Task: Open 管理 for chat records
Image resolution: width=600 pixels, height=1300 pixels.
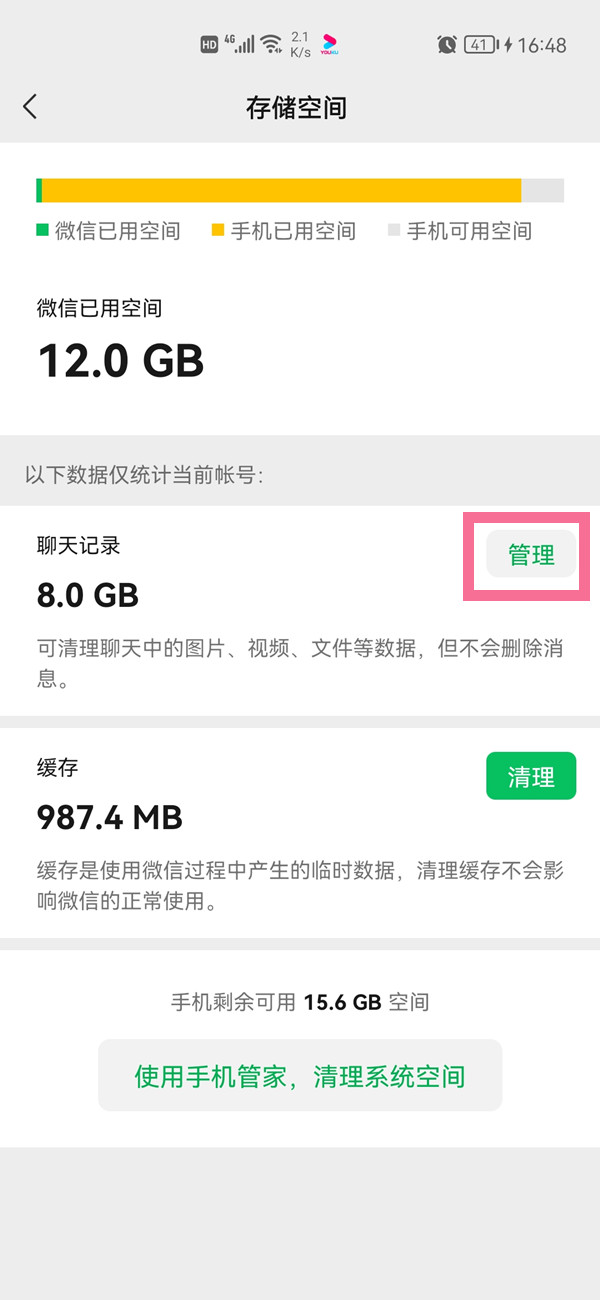Action: click(531, 555)
